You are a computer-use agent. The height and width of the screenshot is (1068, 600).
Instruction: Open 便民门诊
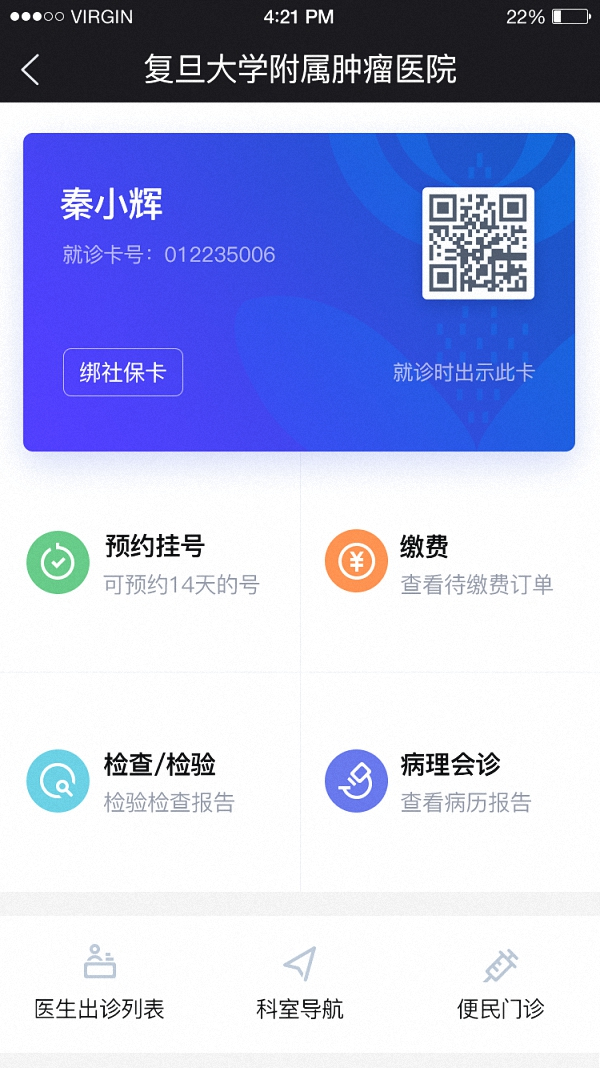[501, 981]
